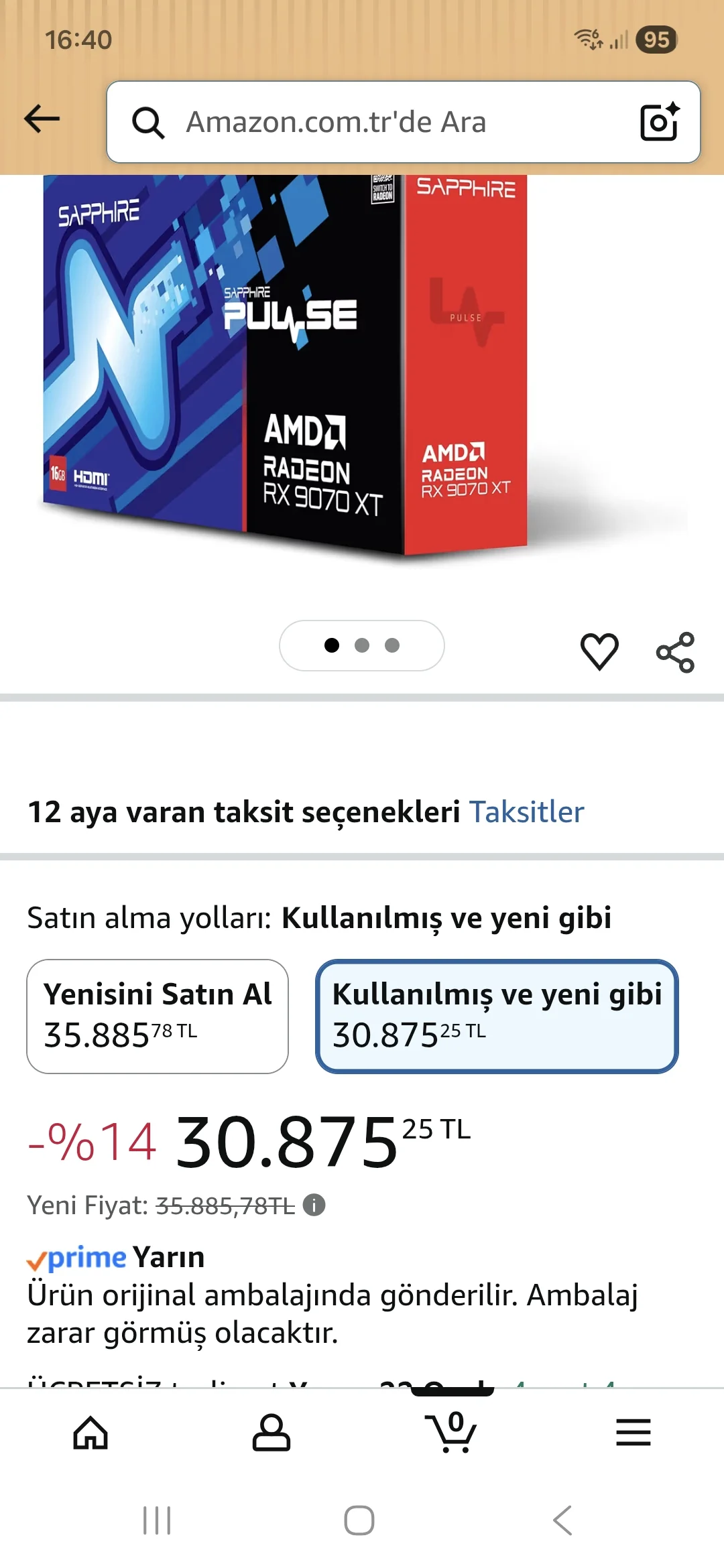Go back using the top arrow

click(x=42, y=119)
